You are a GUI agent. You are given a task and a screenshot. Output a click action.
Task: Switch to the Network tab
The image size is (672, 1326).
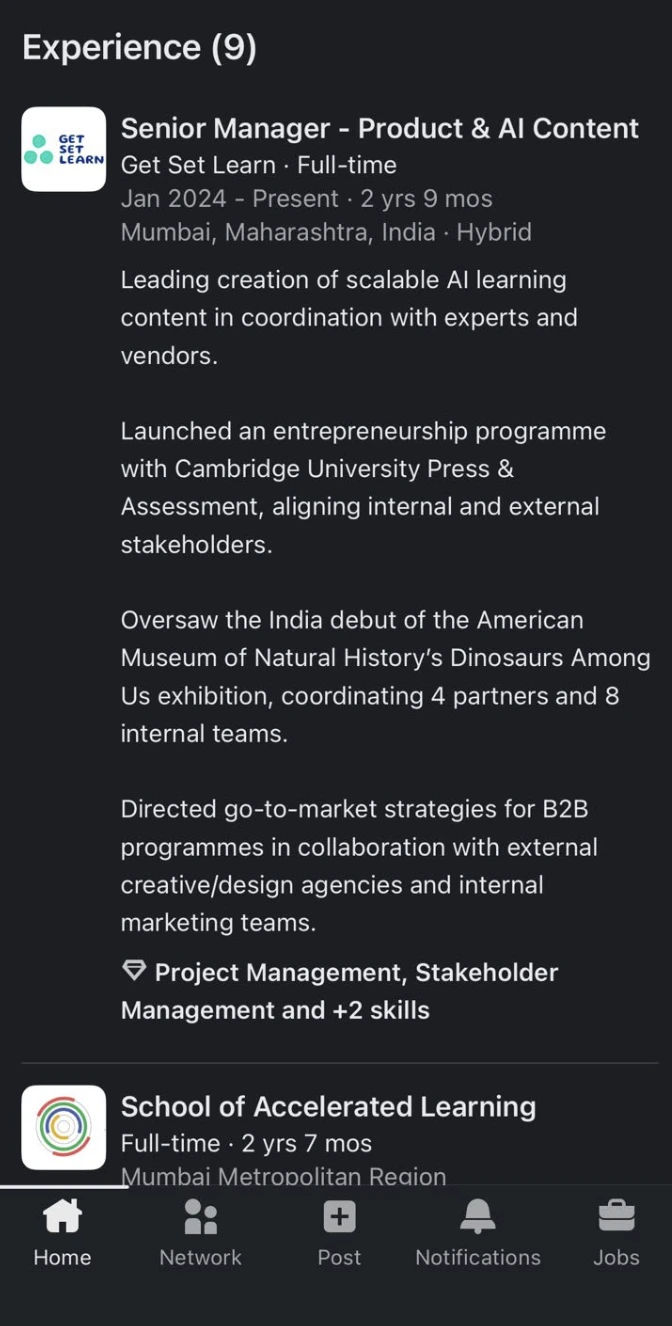[200, 1233]
